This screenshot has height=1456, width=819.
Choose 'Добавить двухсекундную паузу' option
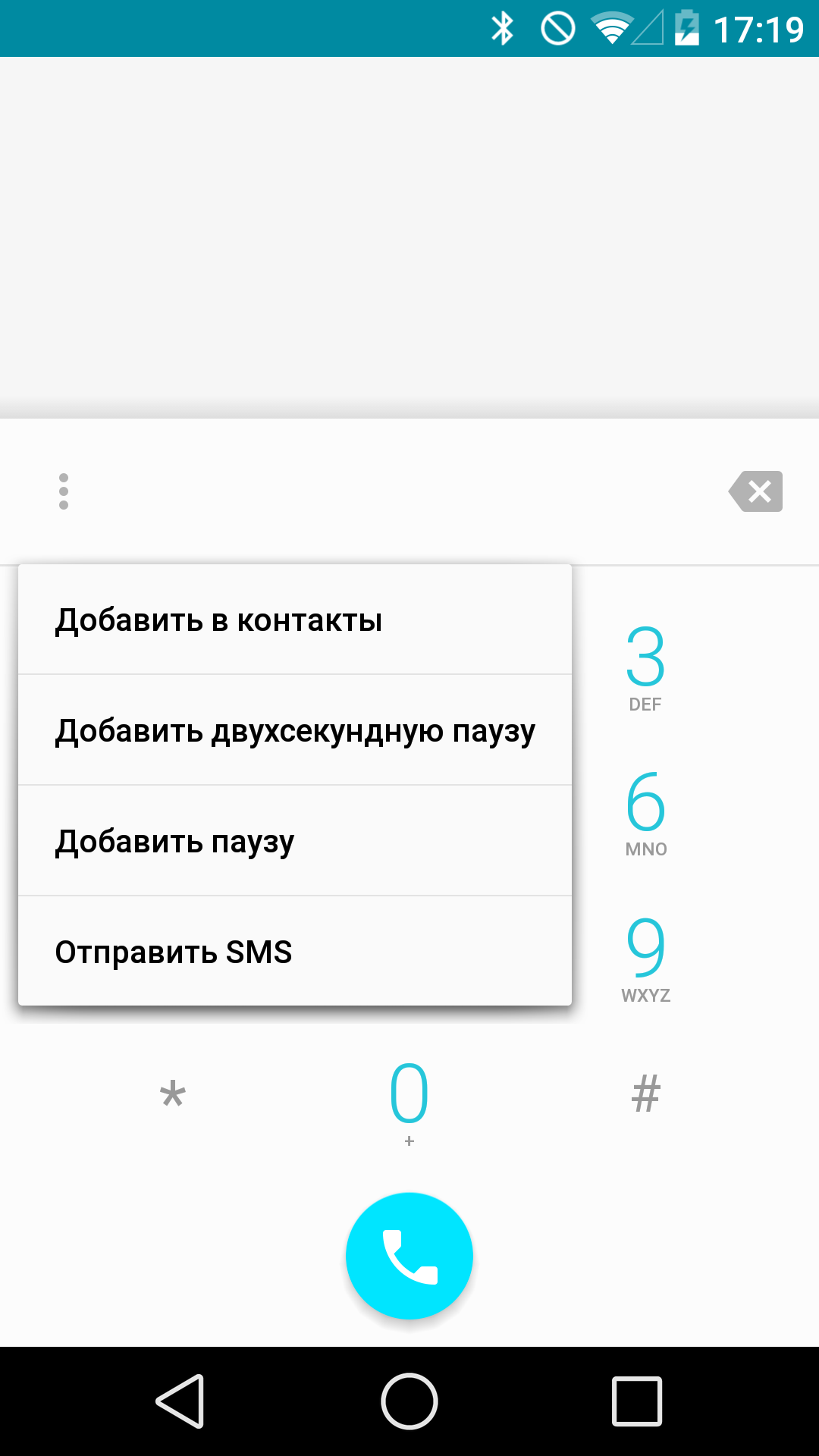[295, 730]
